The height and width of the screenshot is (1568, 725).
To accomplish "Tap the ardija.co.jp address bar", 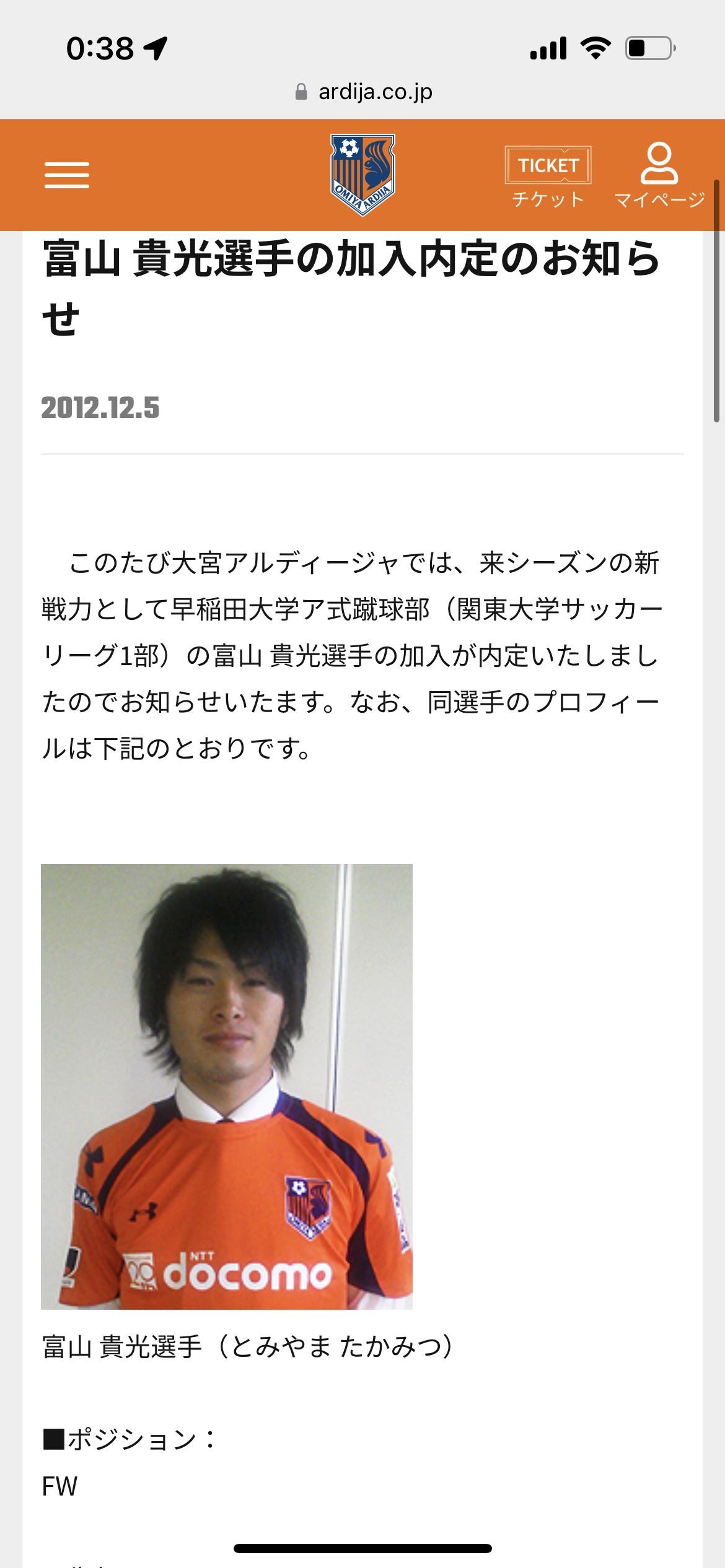I will [x=363, y=92].
